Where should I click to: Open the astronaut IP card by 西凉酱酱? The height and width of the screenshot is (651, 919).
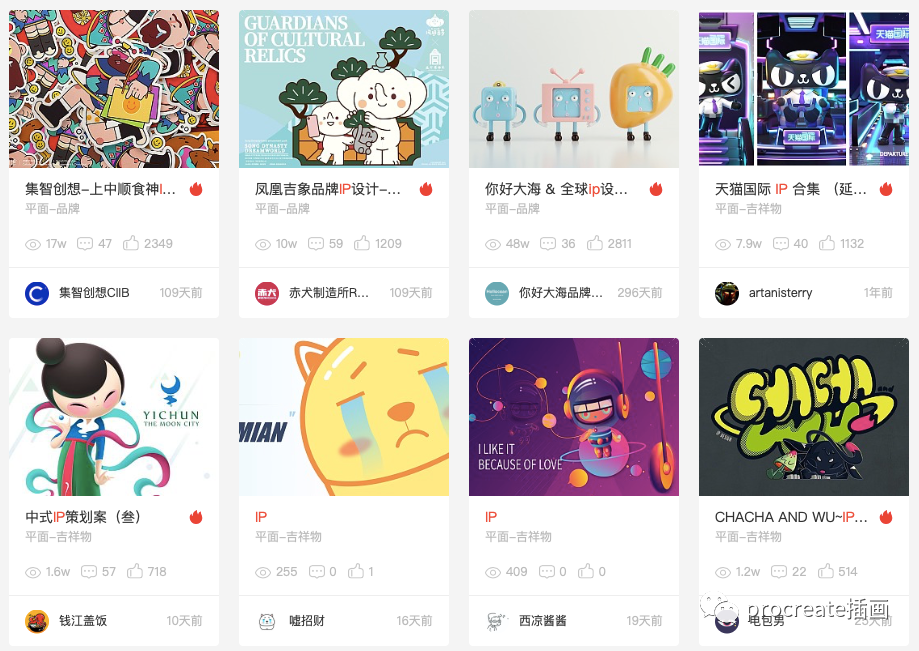click(574, 417)
